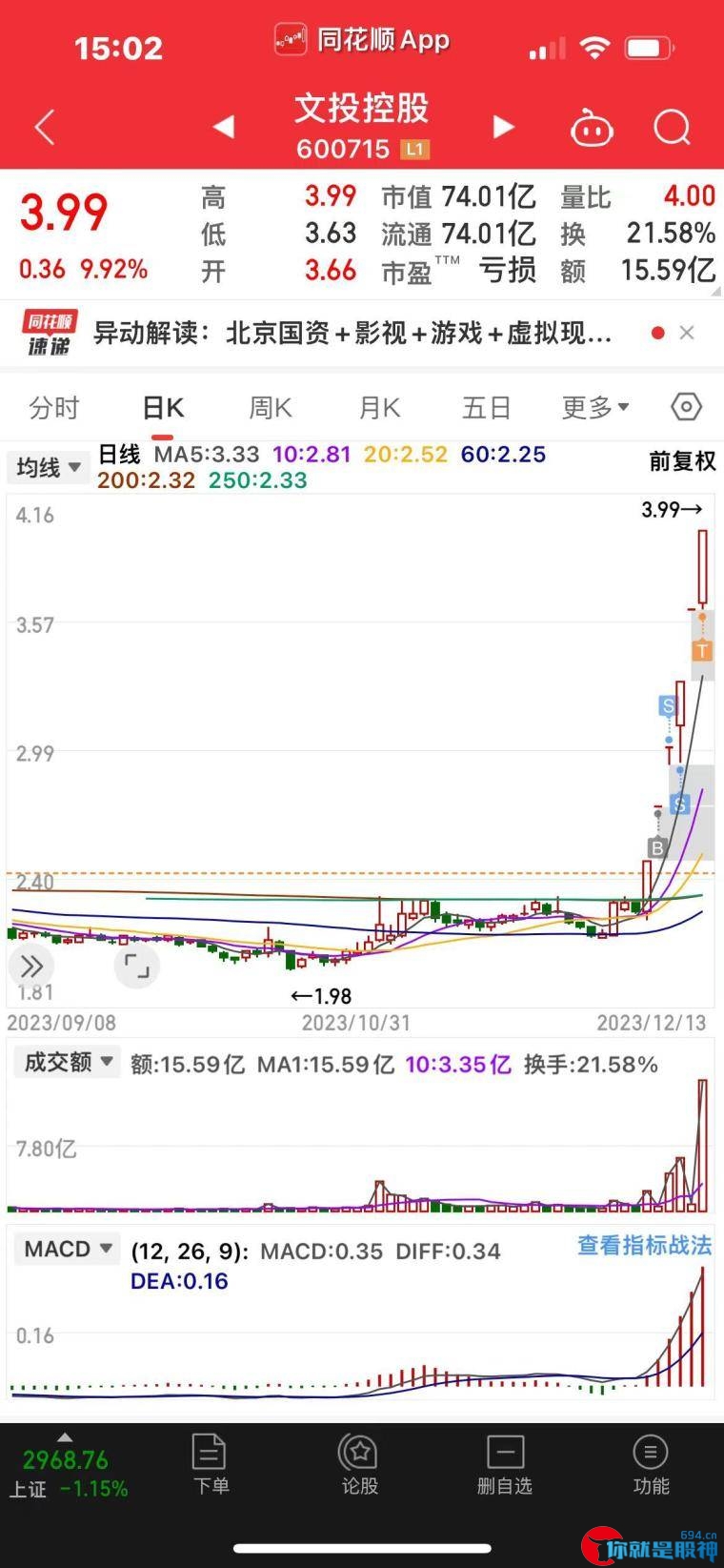
Task: Switch to the previous stock
Action: (224, 127)
